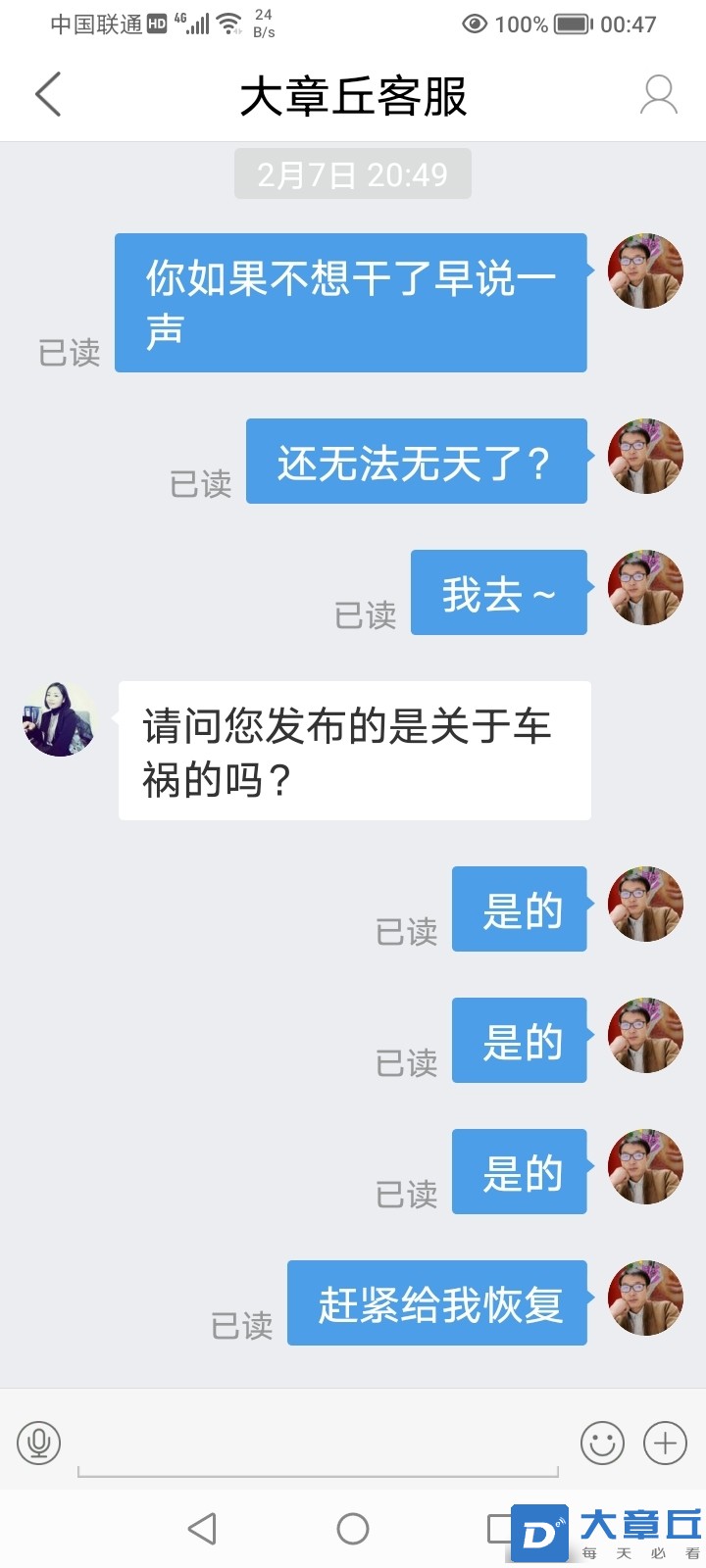Tap the system back navigation button
The width and height of the screenshot is (706, 1568).
202,1529
